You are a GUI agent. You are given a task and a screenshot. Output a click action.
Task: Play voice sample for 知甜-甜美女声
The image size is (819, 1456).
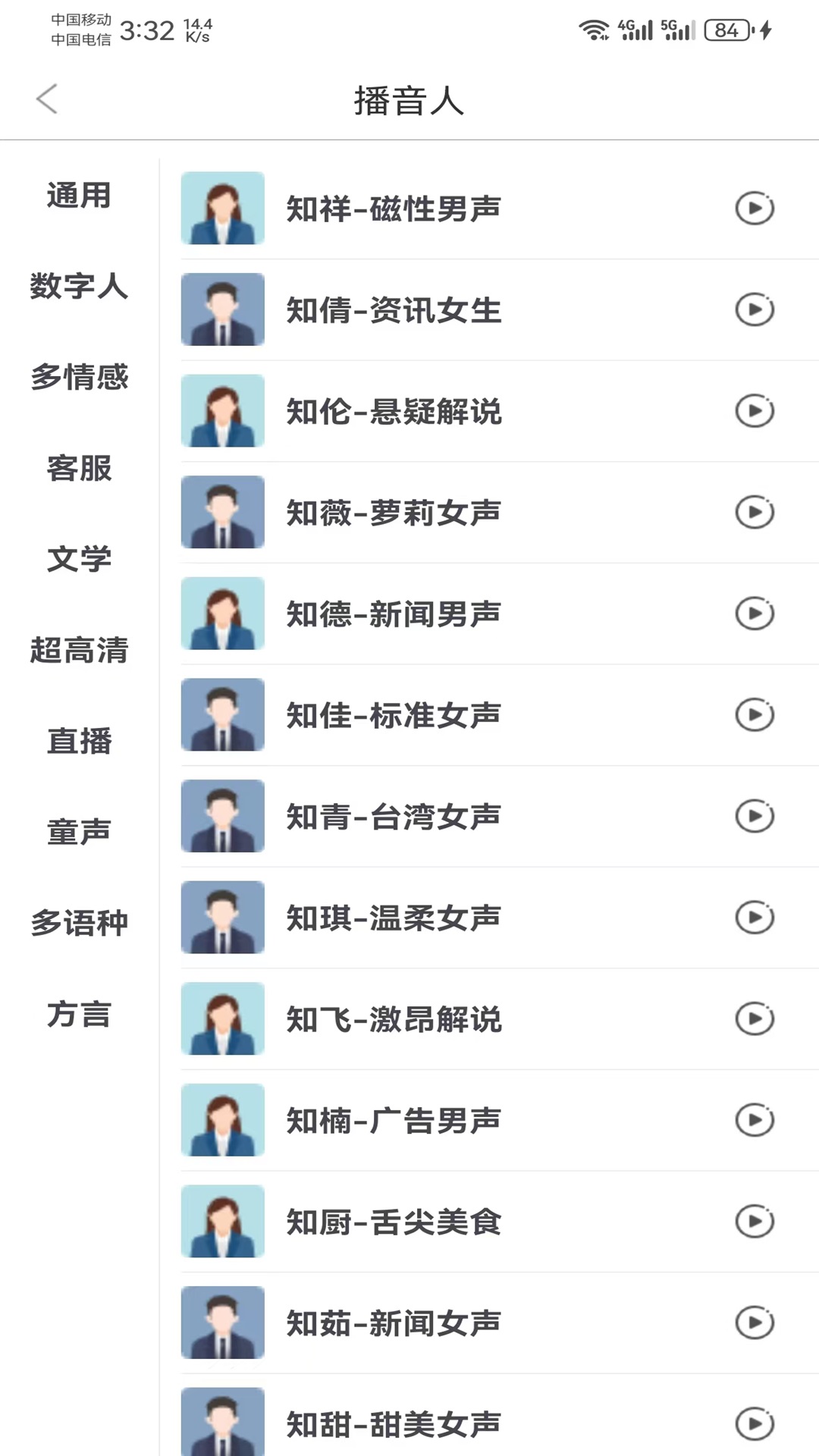coord(754,1423)
